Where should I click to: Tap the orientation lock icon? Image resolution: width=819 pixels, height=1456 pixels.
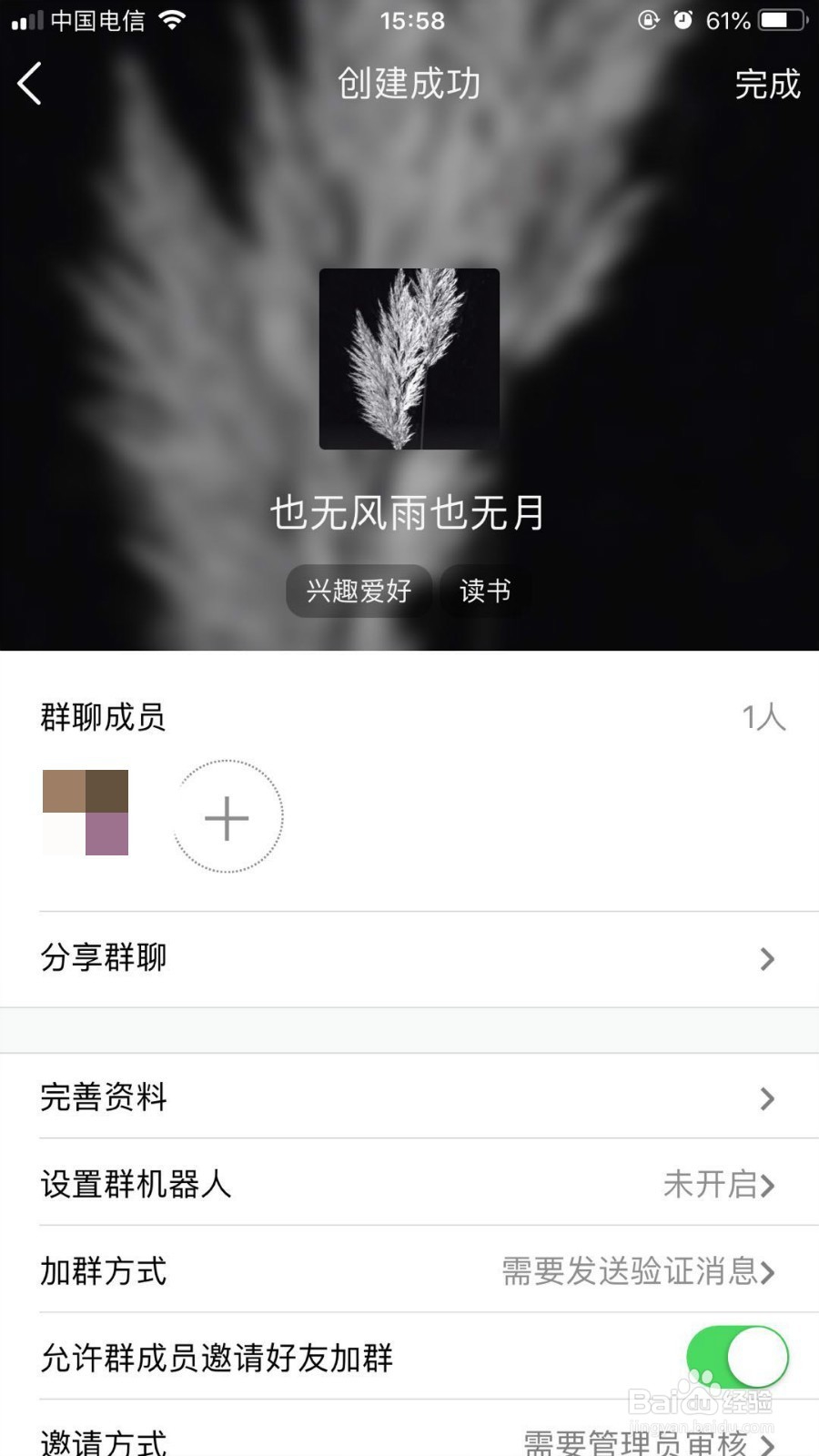648,20
